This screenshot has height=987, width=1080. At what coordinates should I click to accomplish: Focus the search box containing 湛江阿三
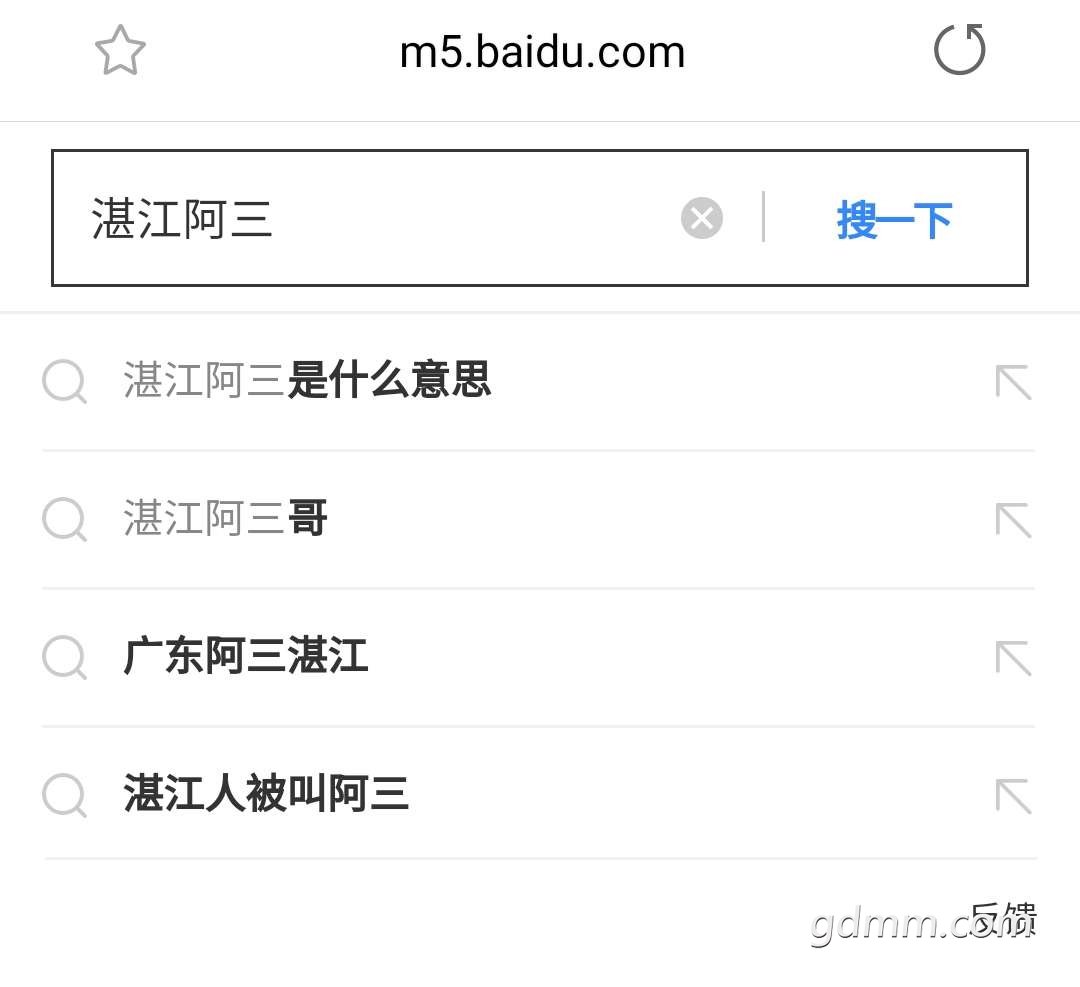click(x=380, y=218)
